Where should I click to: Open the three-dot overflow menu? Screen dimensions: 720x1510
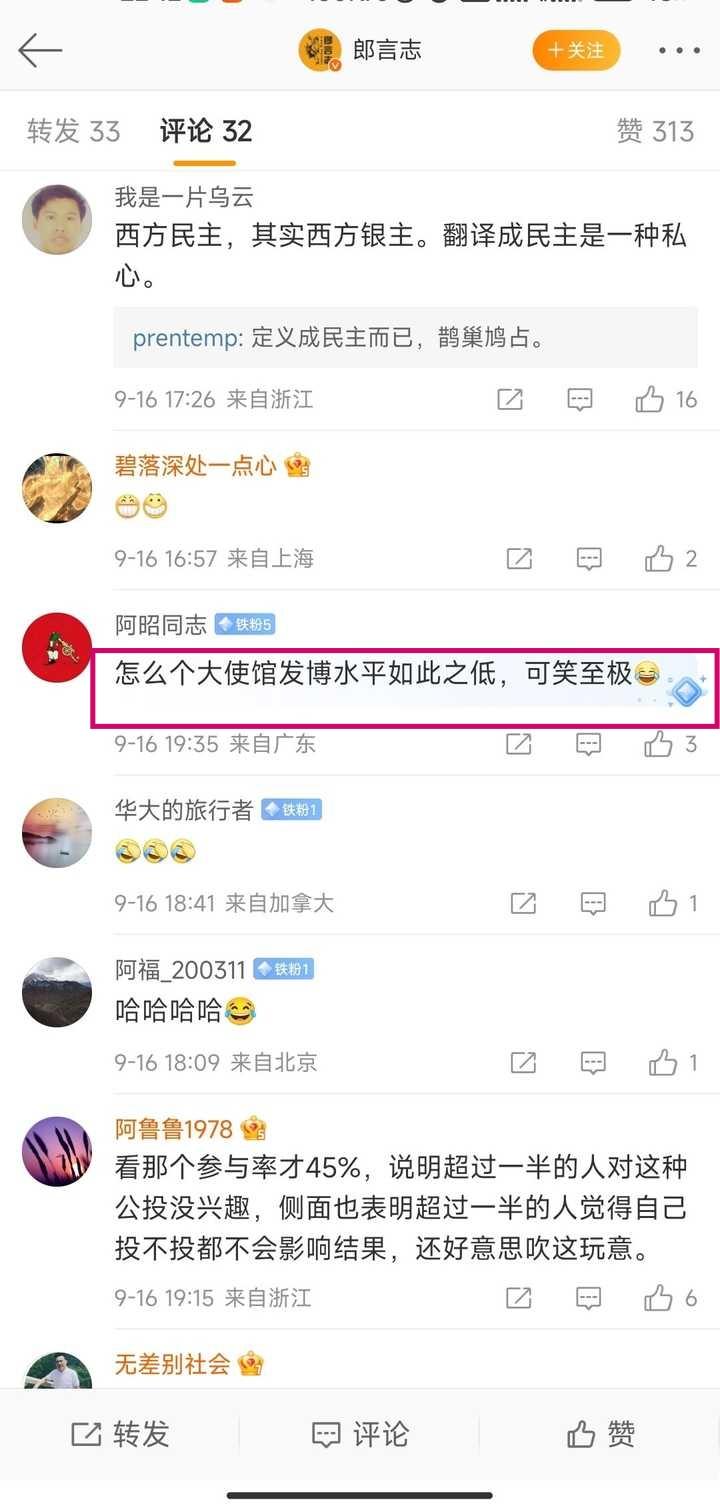[679, 50]
